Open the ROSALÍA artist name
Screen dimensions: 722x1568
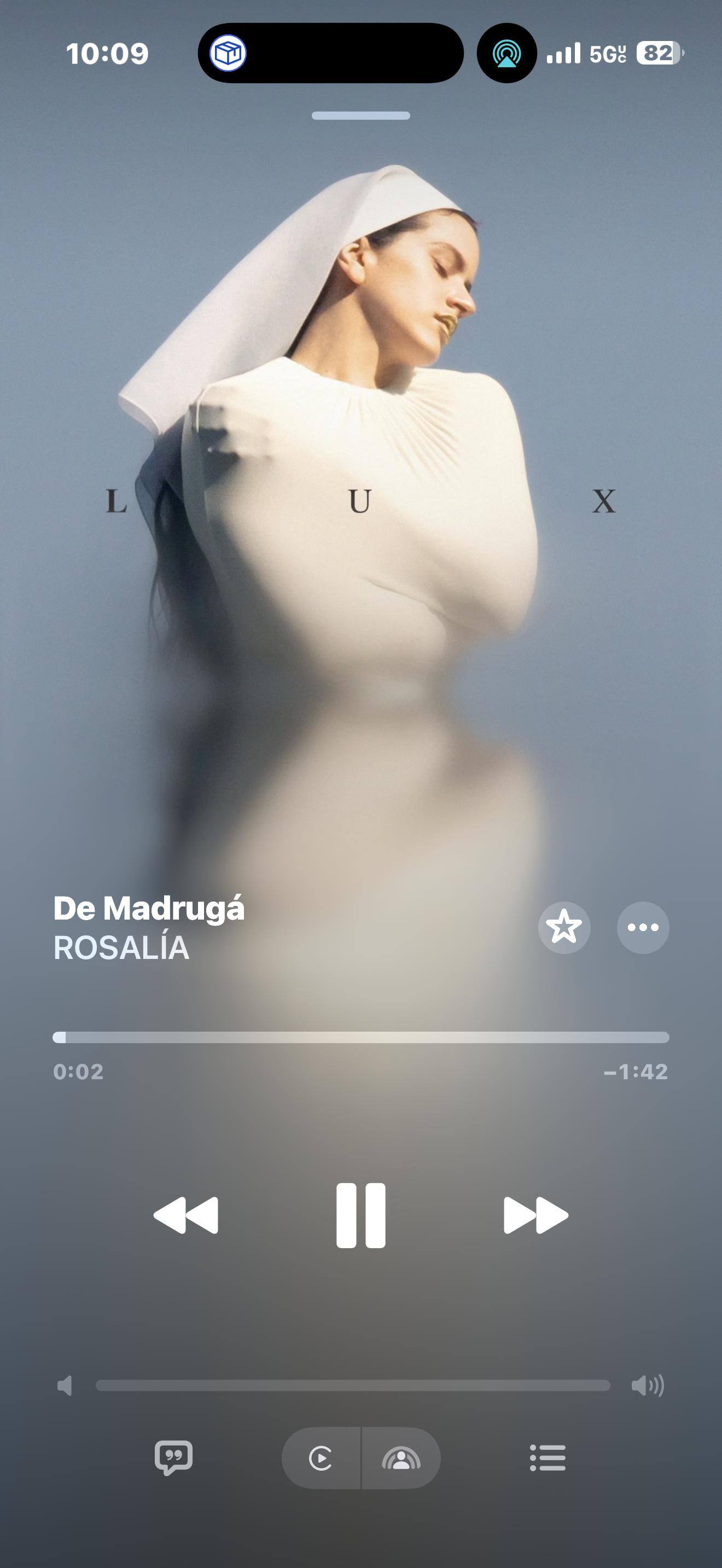click(121, 947)
